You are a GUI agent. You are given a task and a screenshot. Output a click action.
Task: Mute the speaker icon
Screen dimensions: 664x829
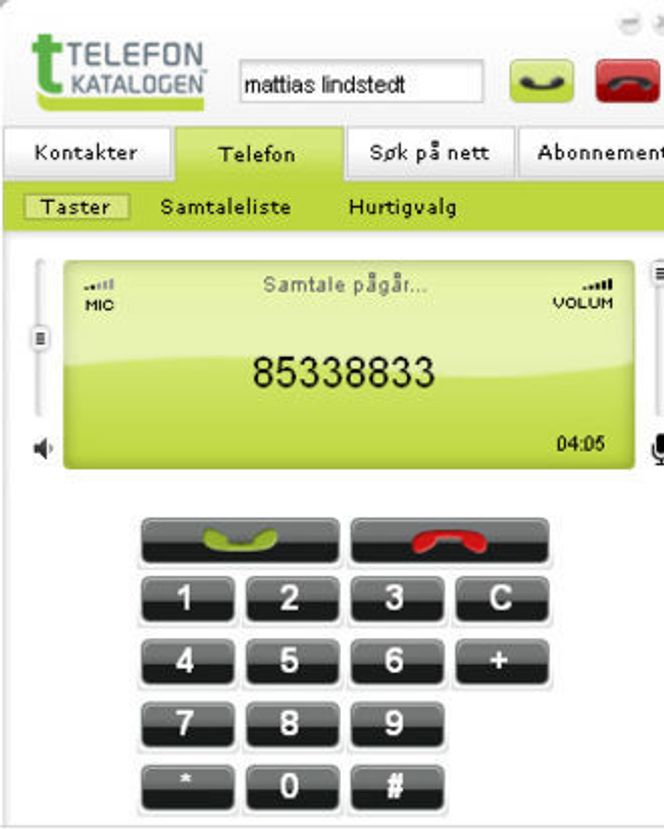pos(43,449)
